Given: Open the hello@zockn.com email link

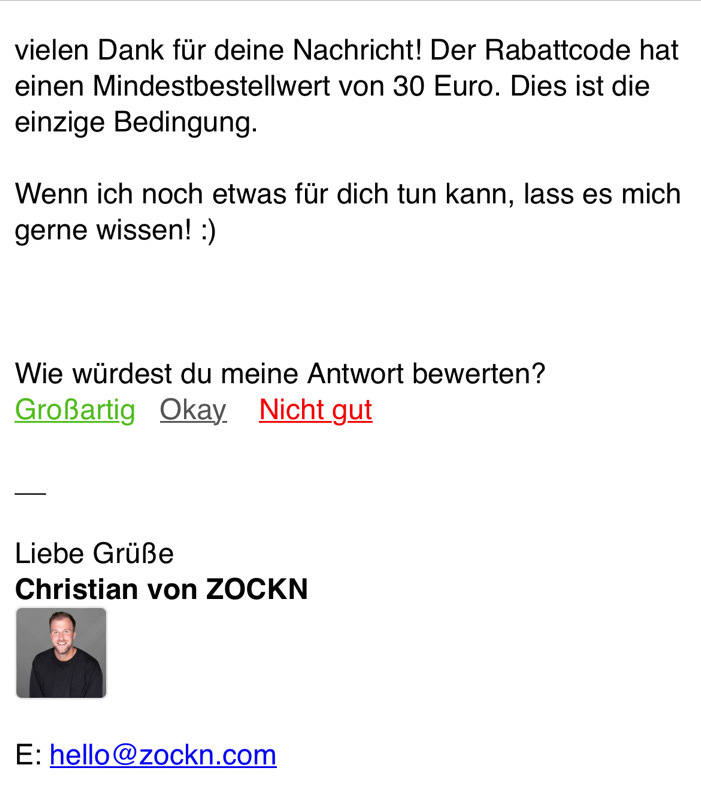Looking at the screenshot, I should pyautogui.click(x=163, y=755).
